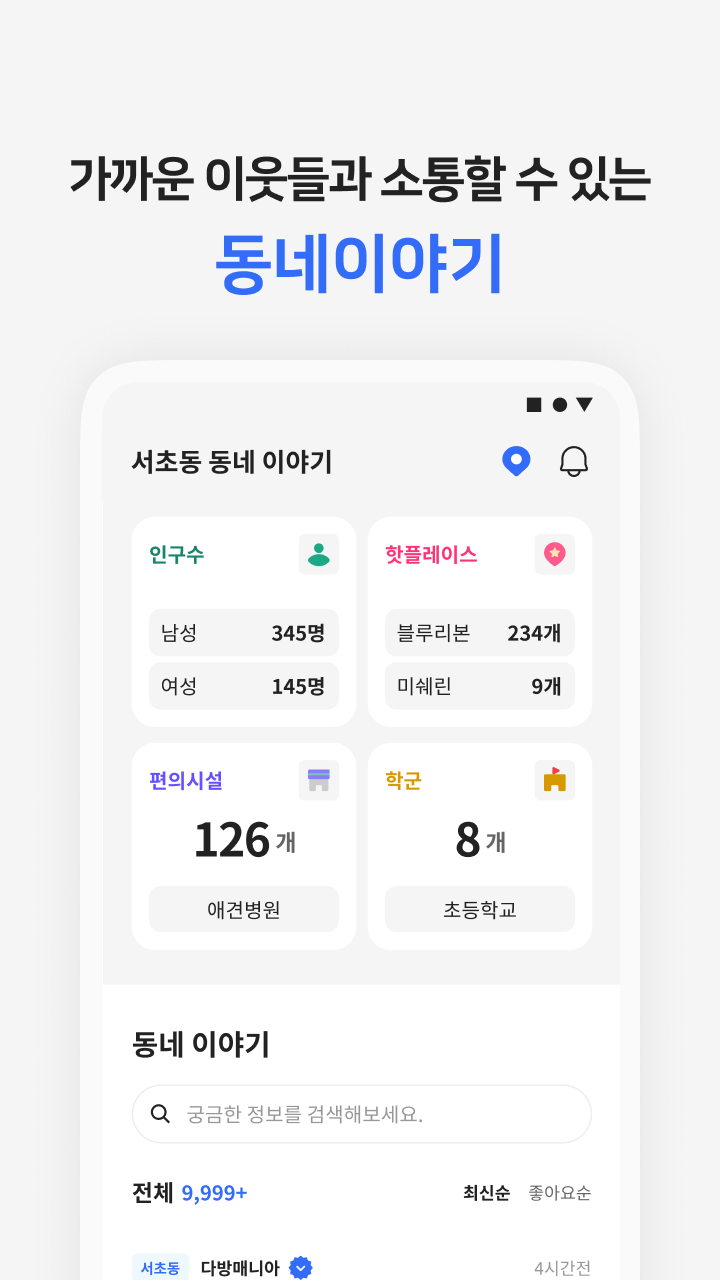The width and height of the screenshot is (720, 1280).
Task: Switch sorting to 좋아요순
Action: pyautogui.click(x=558, y=1193)
